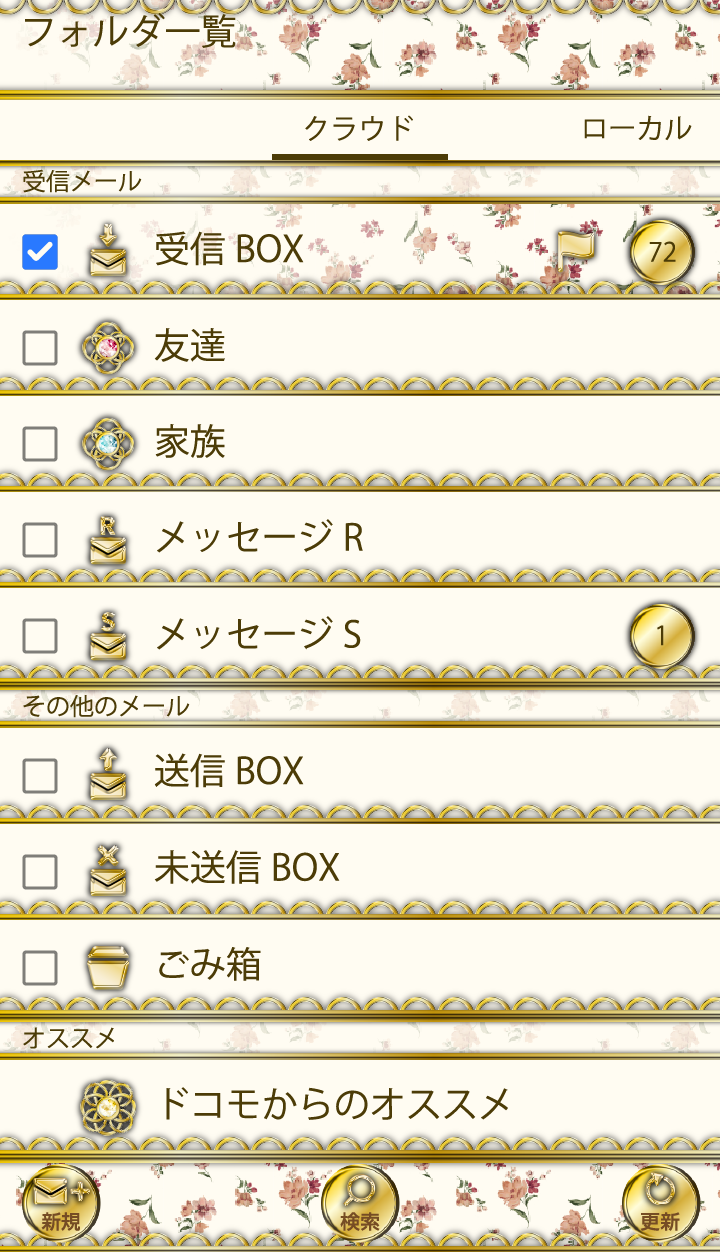Mark the ごみ箱 checkbox

[40, 968]
